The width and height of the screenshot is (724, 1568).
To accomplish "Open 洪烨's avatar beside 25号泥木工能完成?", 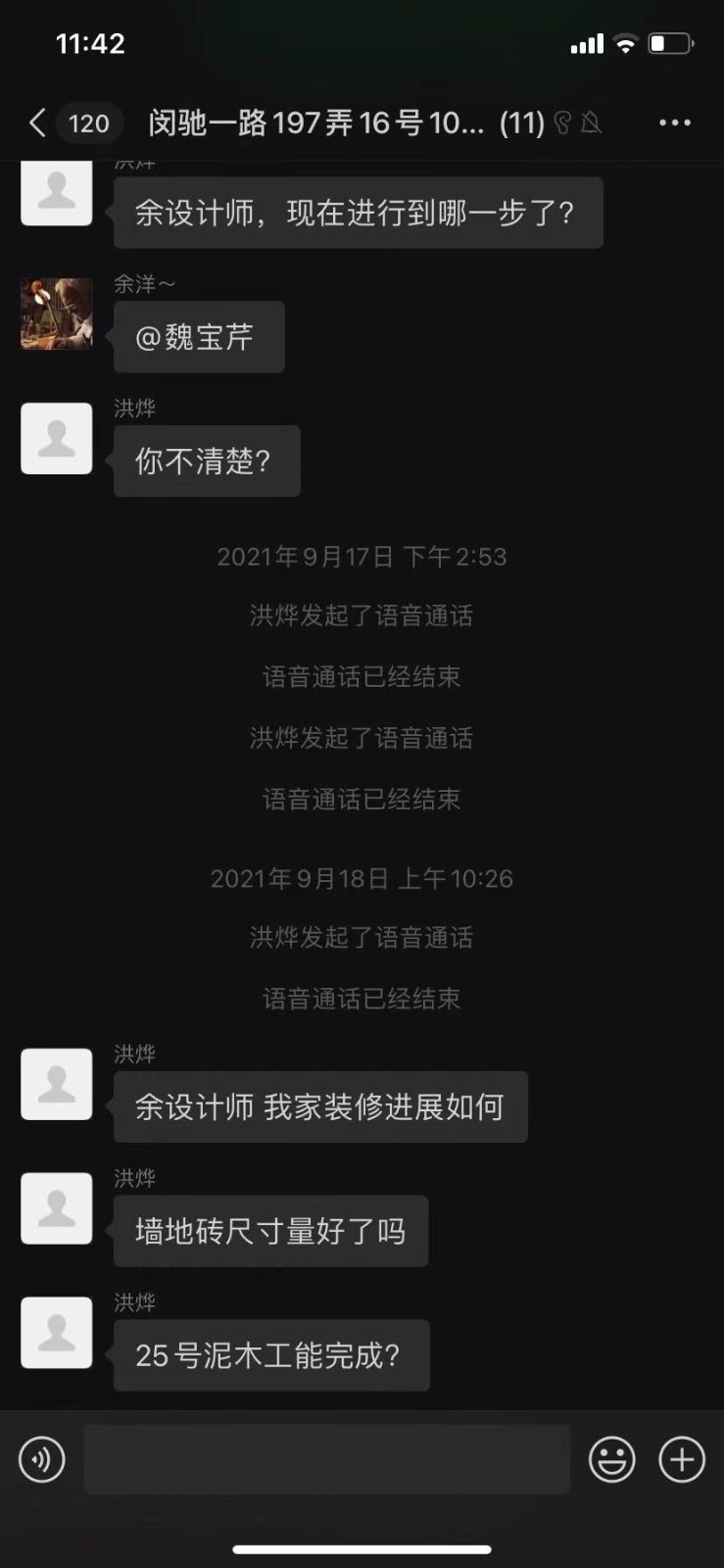I will (x=57, y=1333).
